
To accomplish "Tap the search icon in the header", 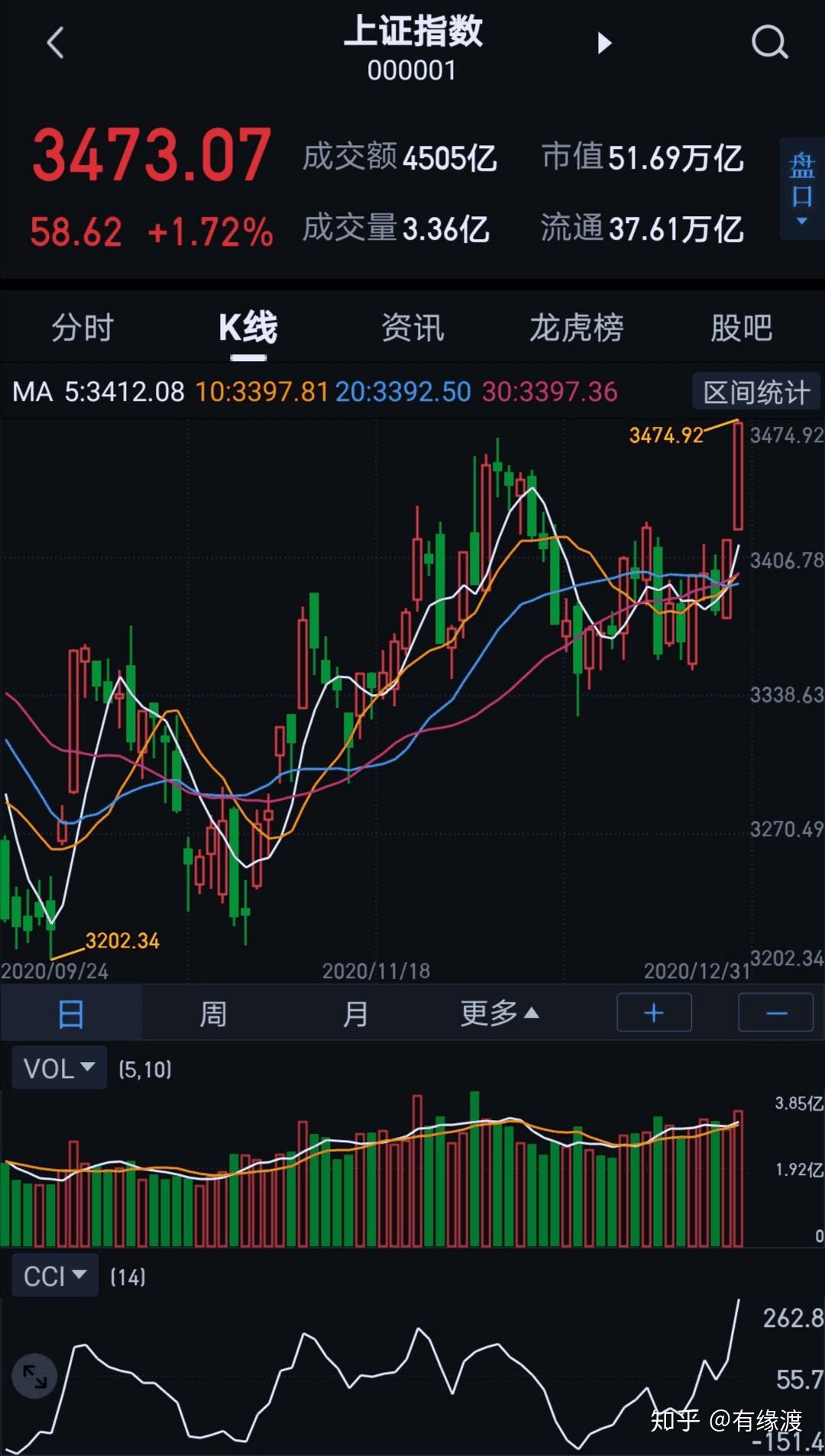I will pos(770,44).
